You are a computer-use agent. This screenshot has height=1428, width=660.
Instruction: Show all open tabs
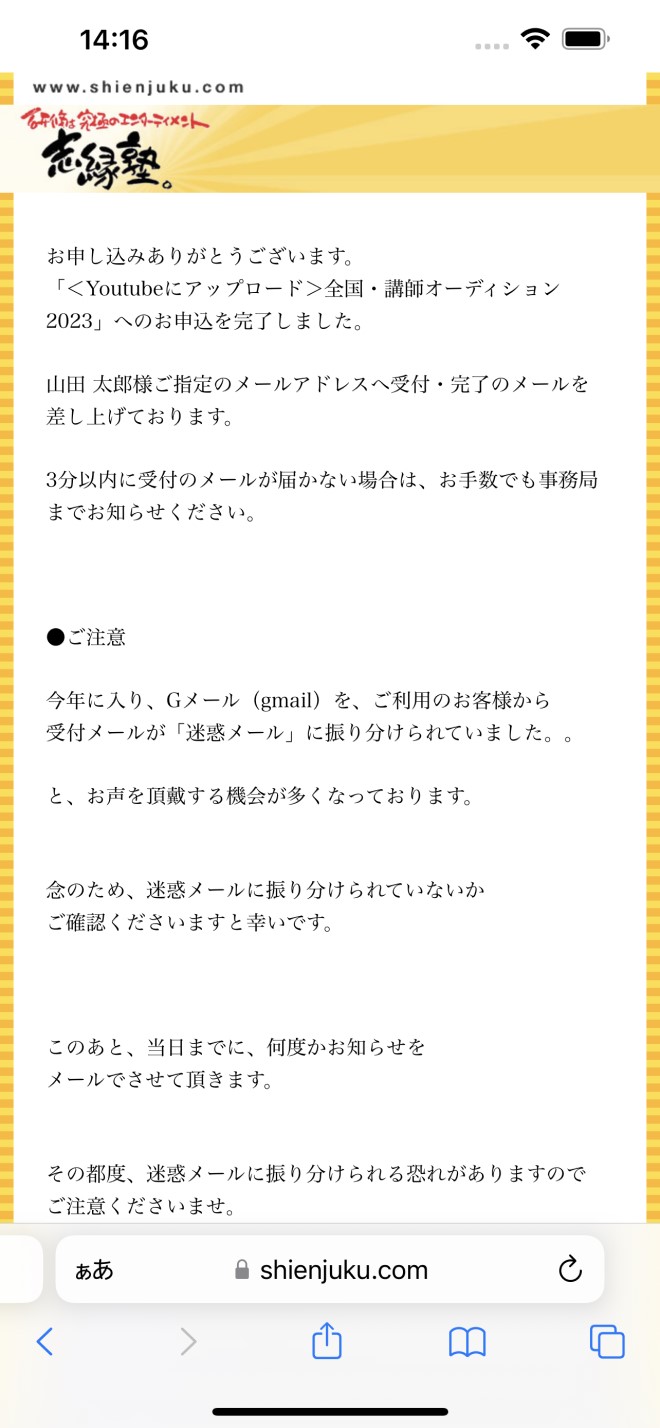click(x=607, y=1341)
